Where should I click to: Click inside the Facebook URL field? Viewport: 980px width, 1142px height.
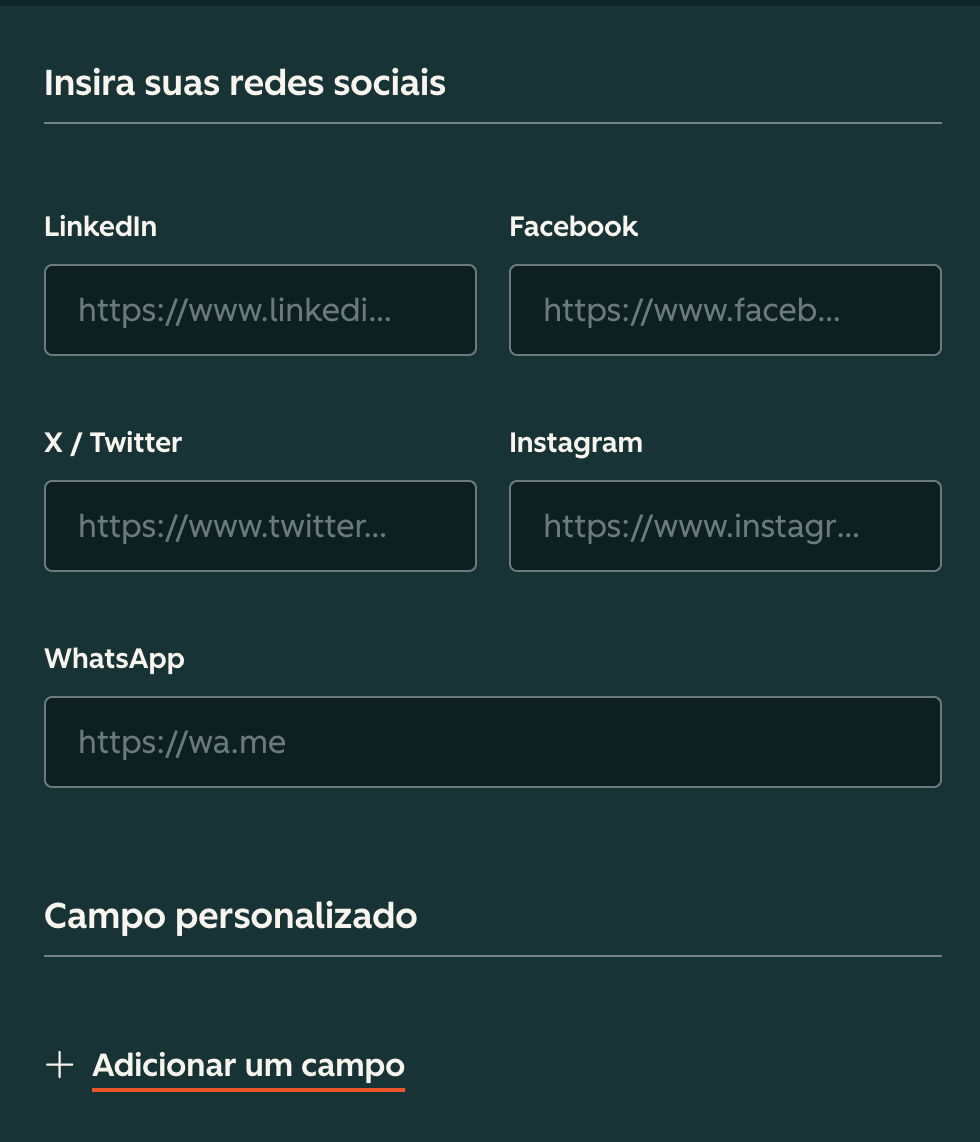point(725,310)
